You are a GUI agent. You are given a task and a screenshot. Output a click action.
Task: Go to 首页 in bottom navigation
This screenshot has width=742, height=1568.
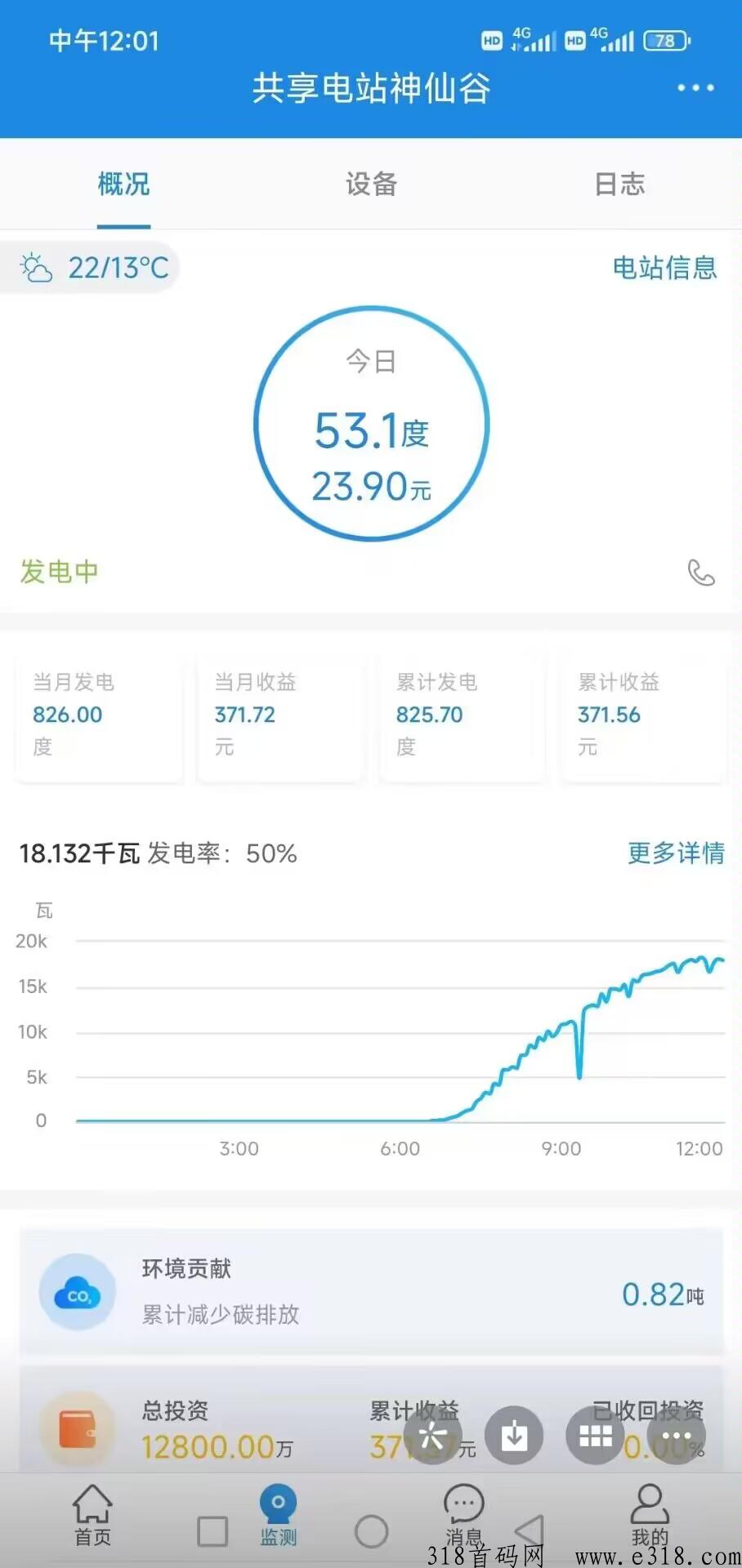pos(92,1516)
